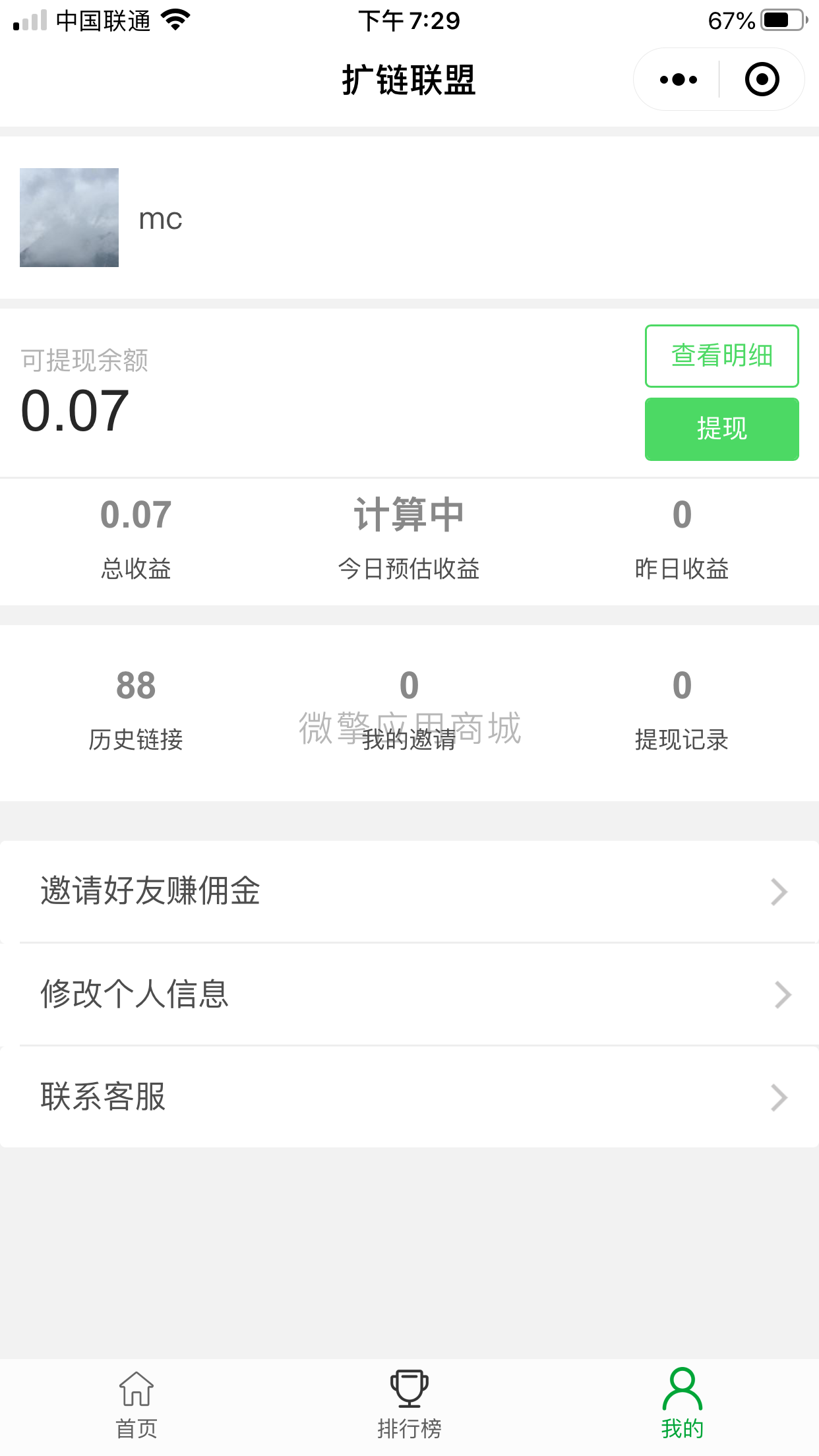
Task: Open the Wi-Fi status icon
Action: 174,20
